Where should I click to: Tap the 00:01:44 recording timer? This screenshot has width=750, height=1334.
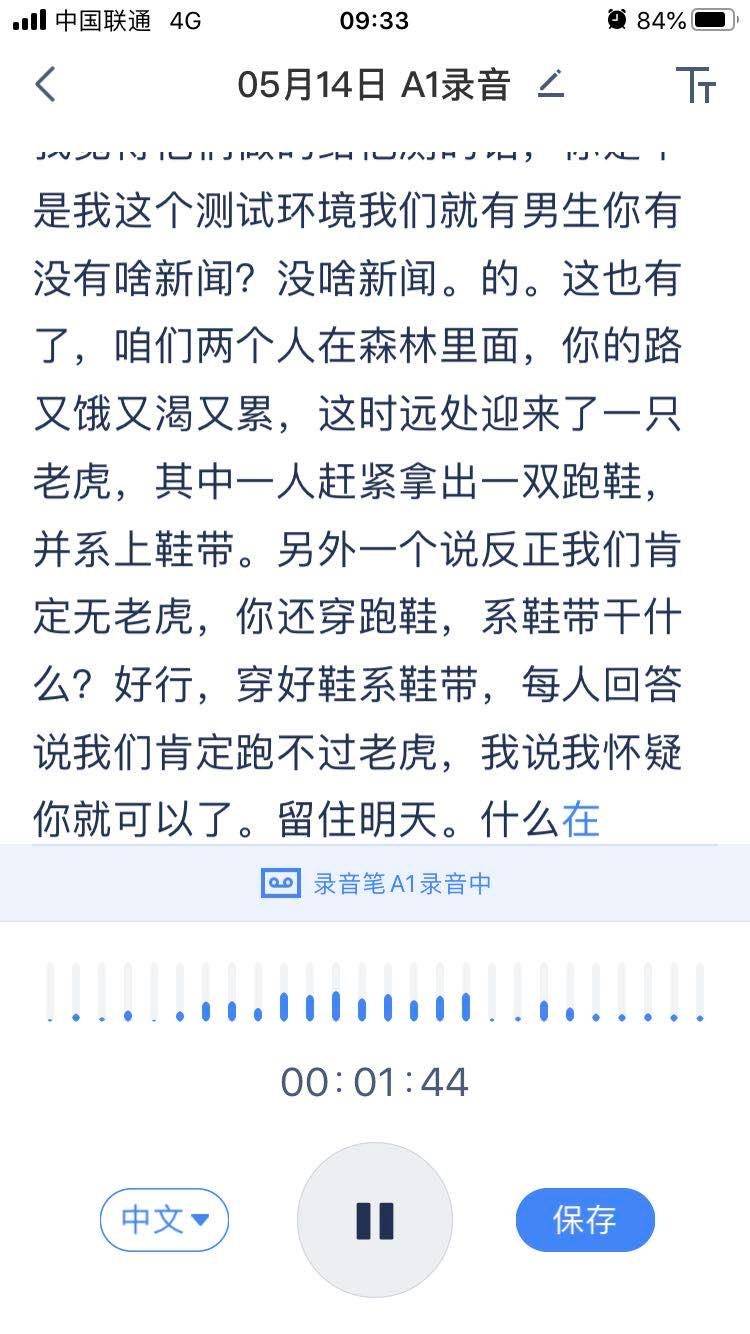tap(375, 1081)
